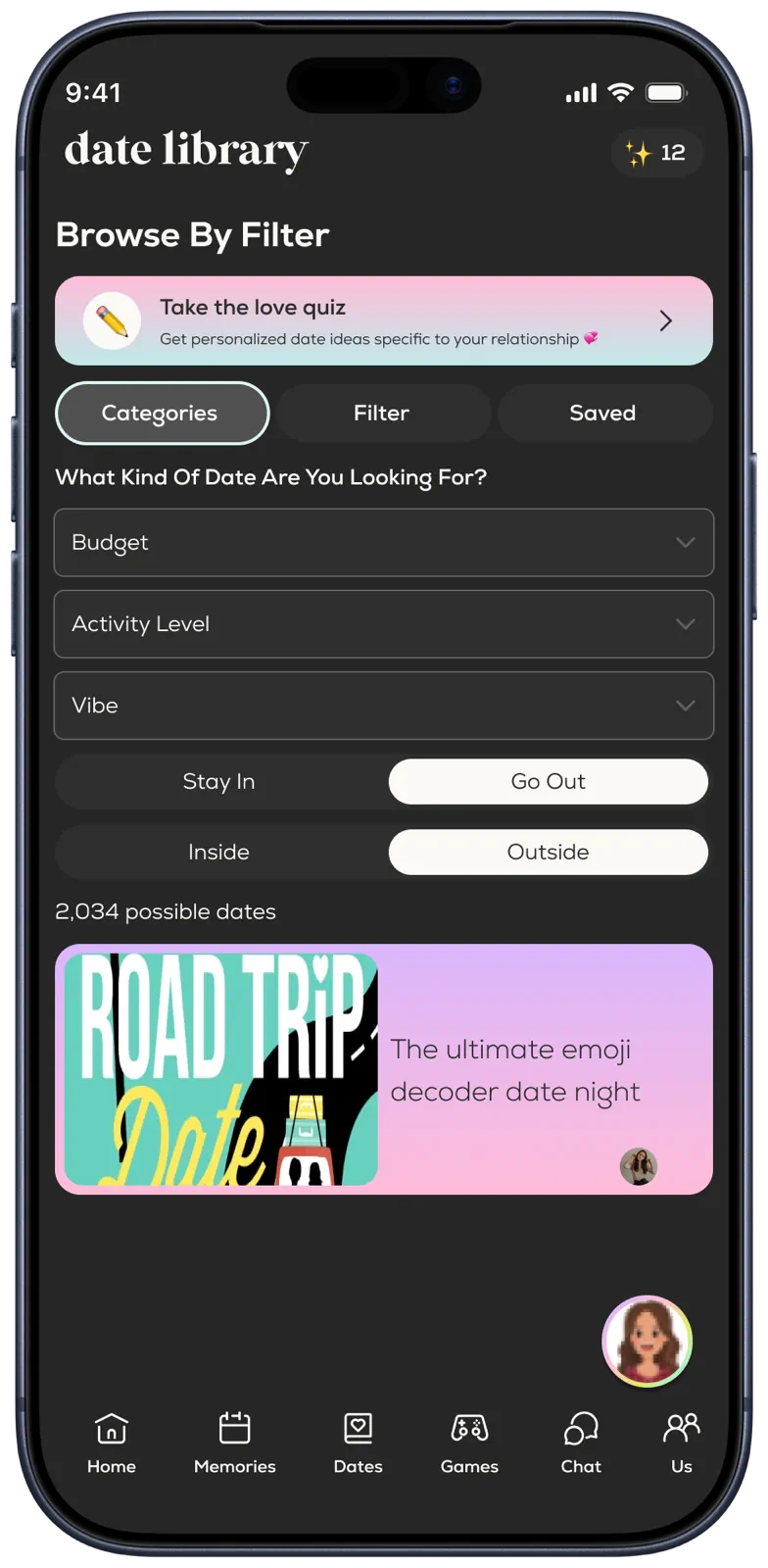Choose the Stay In option
Image resolution: width=768 pixels, height=1568 pixels.
tap(219, 781)
